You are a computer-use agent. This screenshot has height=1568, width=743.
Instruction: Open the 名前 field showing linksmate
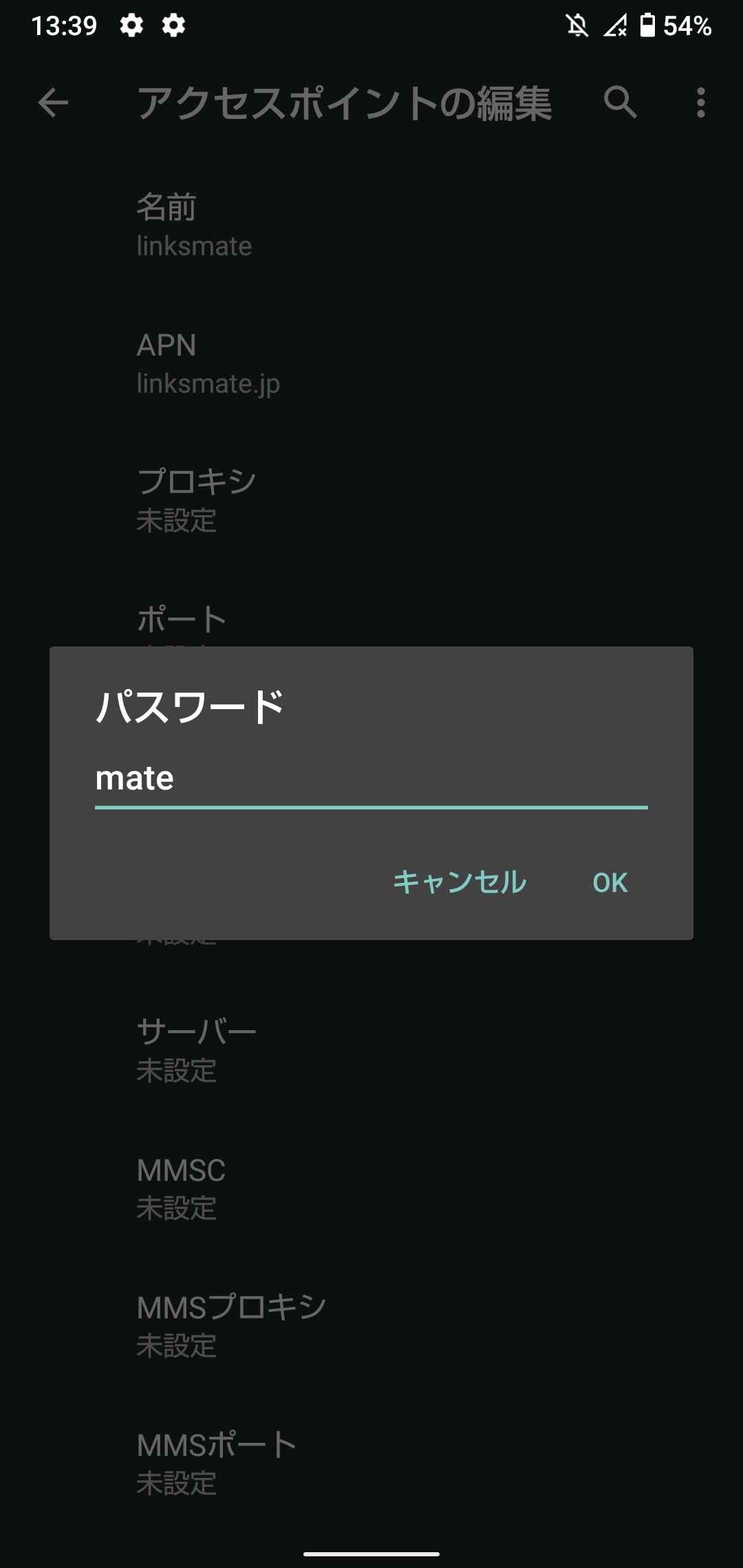tap(371, 226)
